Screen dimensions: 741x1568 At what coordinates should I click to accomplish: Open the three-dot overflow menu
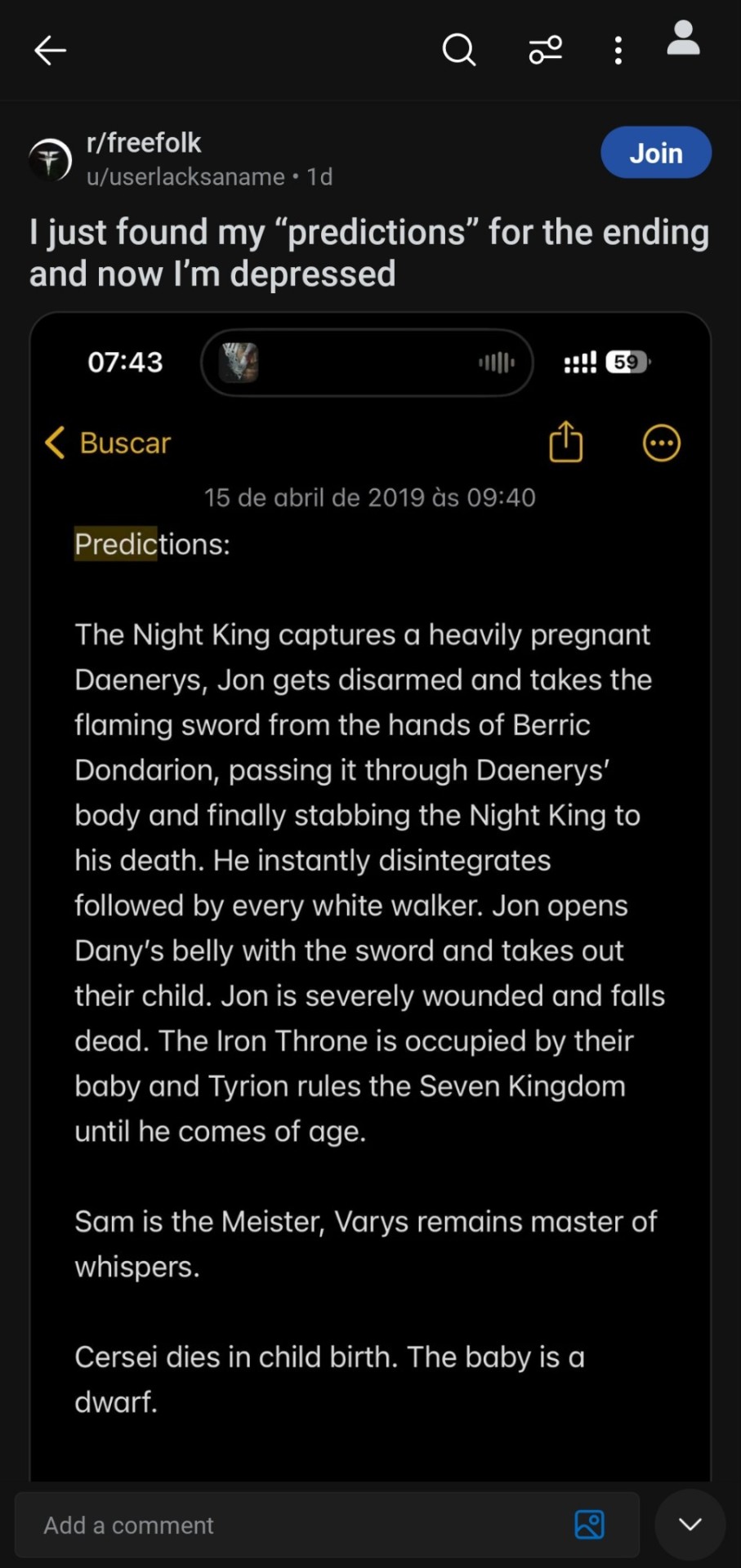(x=618, y=51)
